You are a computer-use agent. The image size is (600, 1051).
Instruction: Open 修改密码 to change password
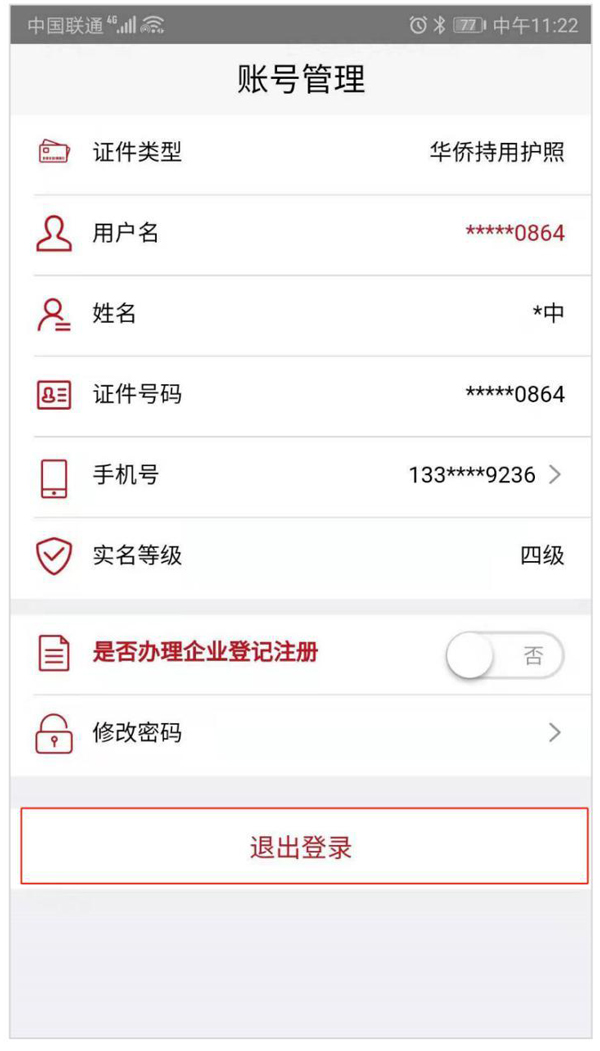pyautogui.click(x=300, y=733)
